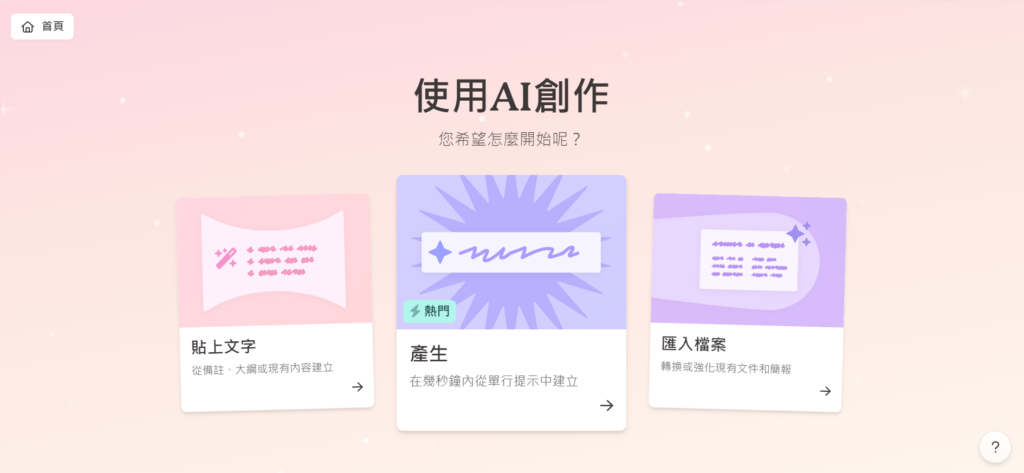
Task: Open the 匯入檔案 import card
Action: pos(747,301)
